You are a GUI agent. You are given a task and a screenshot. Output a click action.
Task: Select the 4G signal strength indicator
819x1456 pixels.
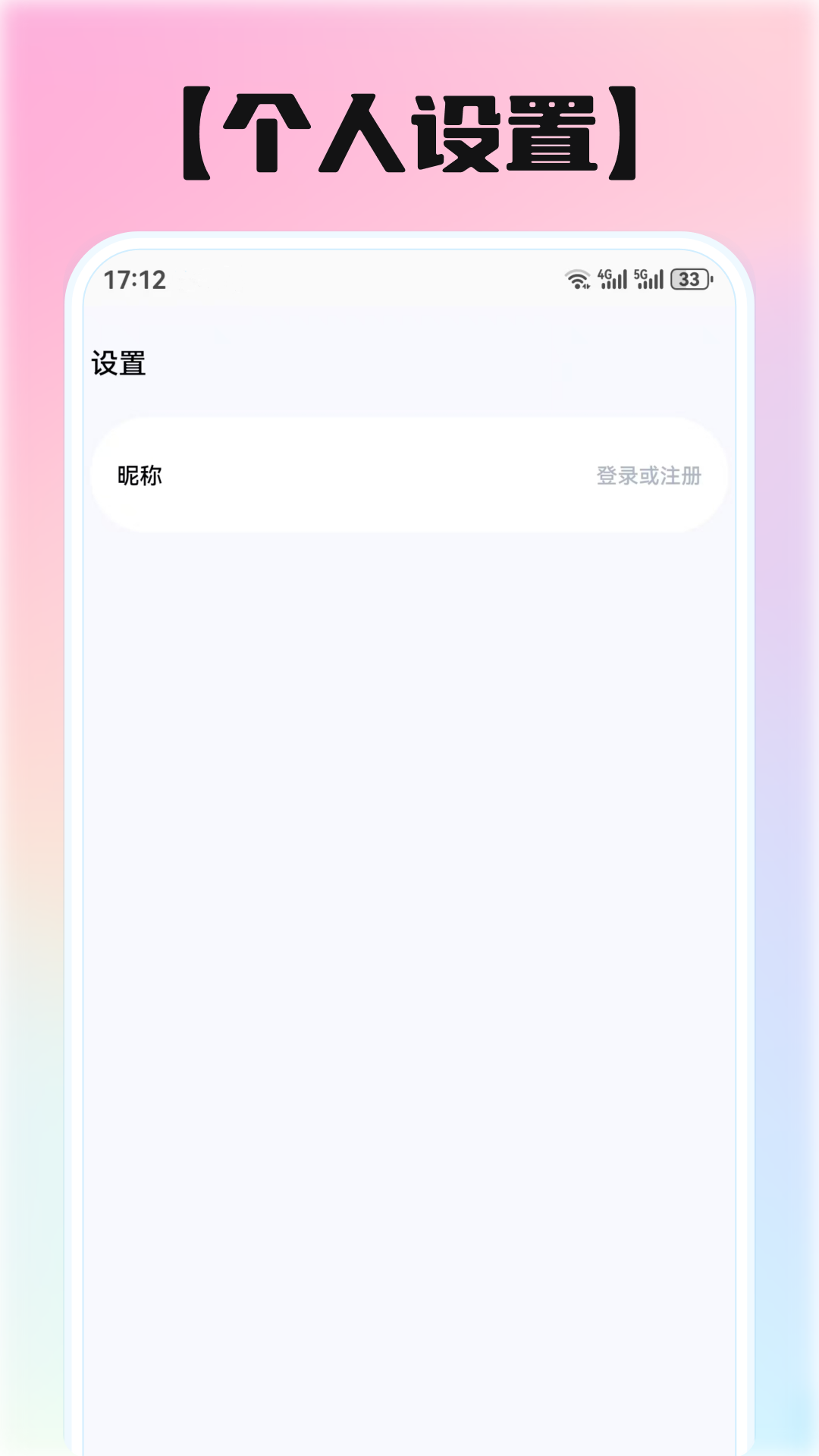pyautogui.click(x=613, y=279)
